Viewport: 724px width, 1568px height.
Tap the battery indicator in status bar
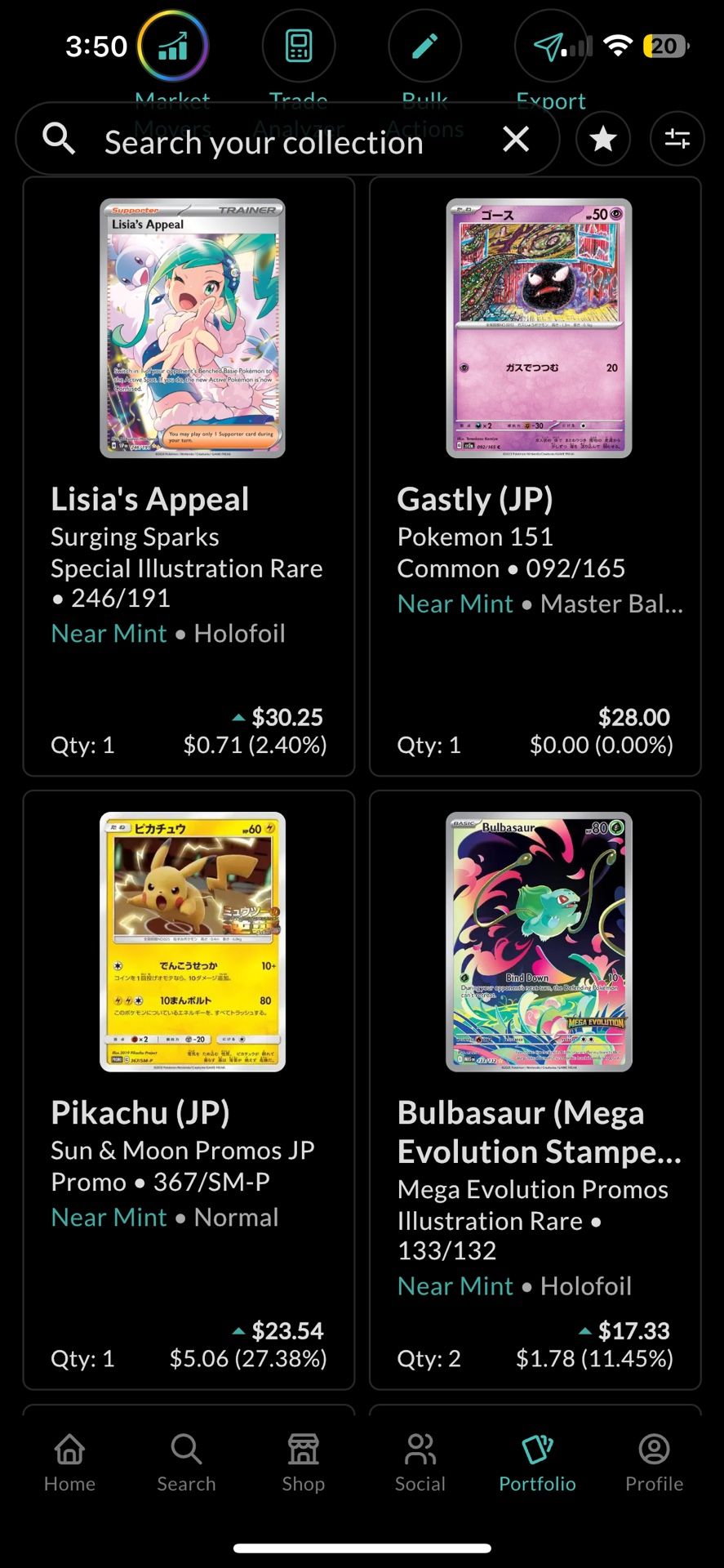point(665,45)
